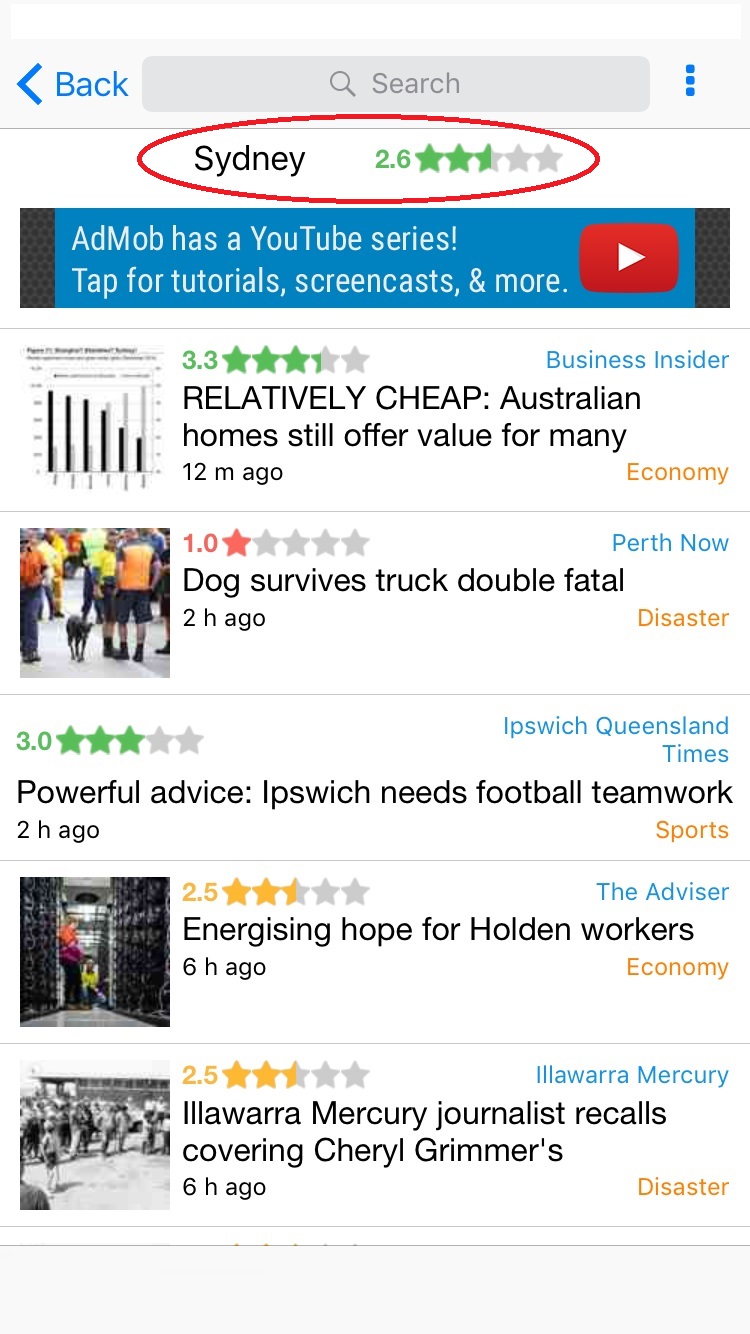
Task: Open the Illawarra Mercury Cheryl Grimmer article
Action: pyautogui.click(x=375, y=1135)
